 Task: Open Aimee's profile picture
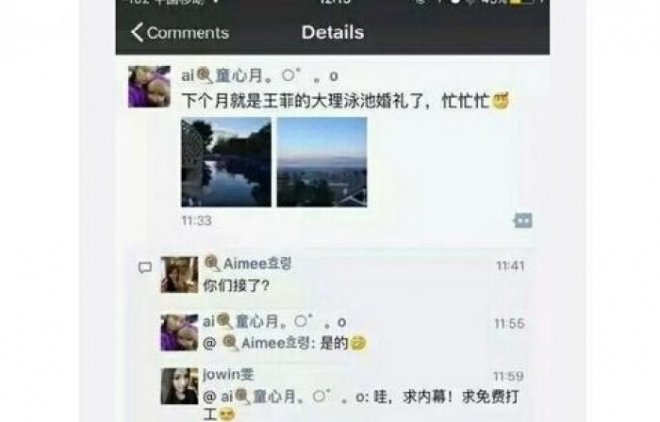[179, 273]
